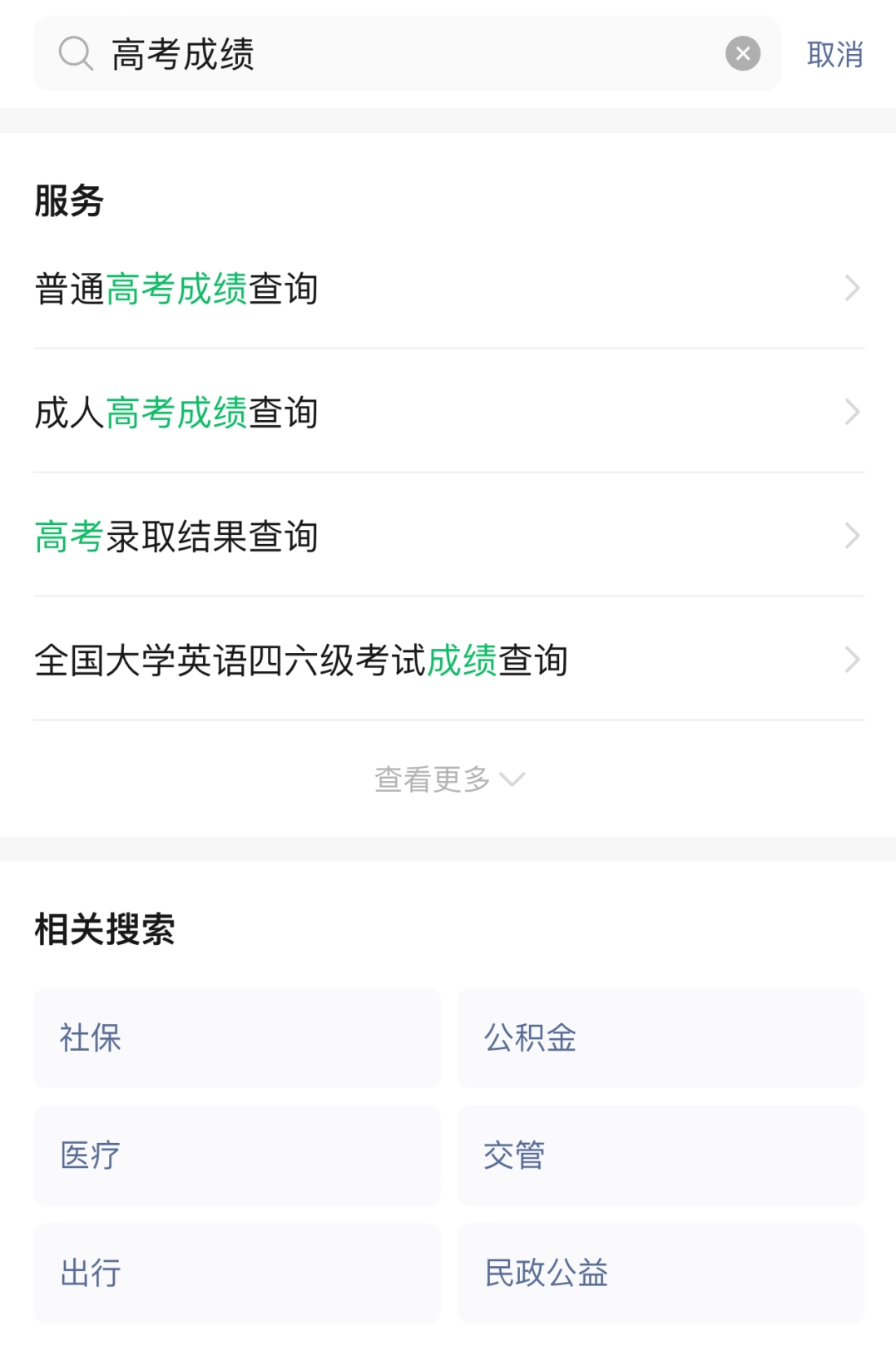Tap the arrow beside 高考录取结果查询
The height and width of the screenshot is (1351, 896).
850,535
